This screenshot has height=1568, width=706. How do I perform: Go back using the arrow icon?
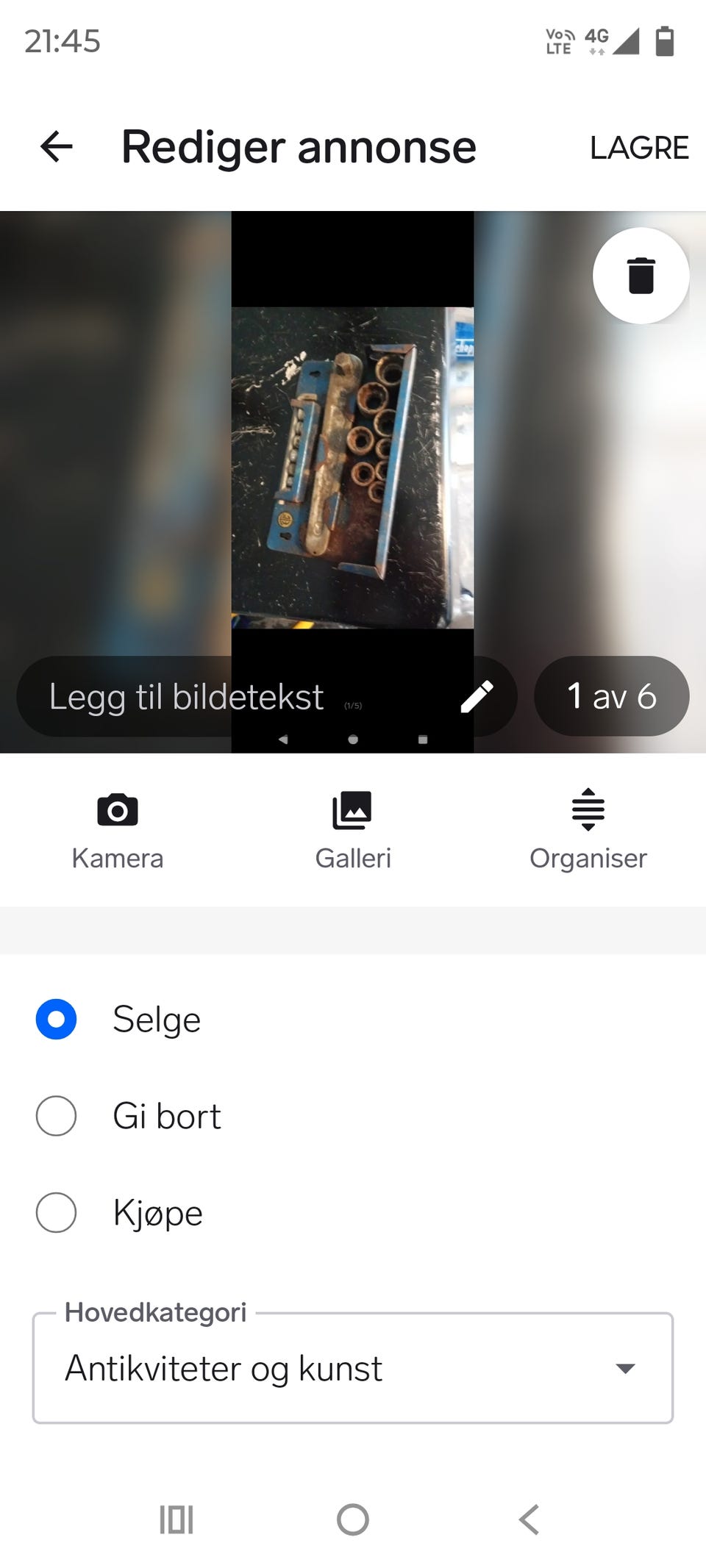(x=57, y=147)
